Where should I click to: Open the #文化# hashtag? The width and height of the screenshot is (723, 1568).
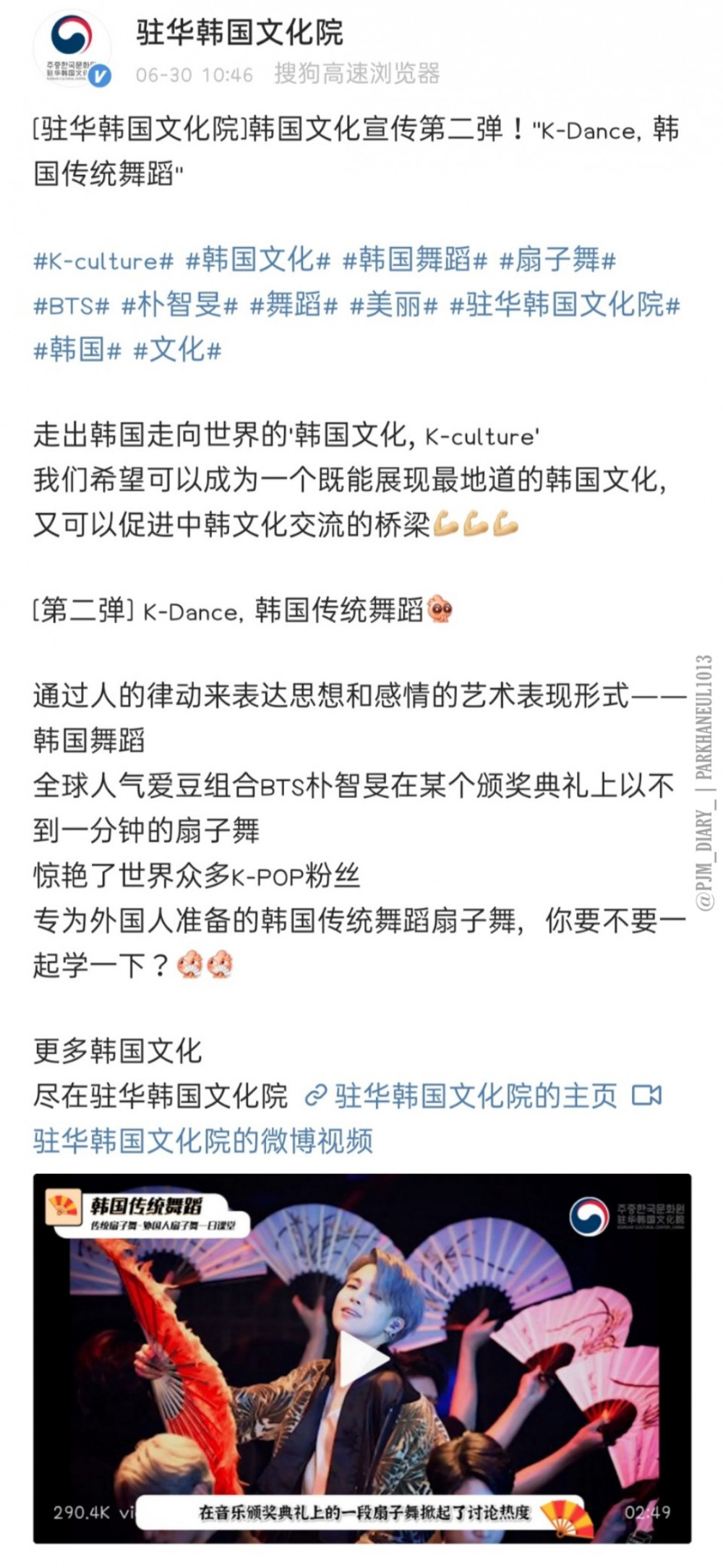[x=177, y=351]
